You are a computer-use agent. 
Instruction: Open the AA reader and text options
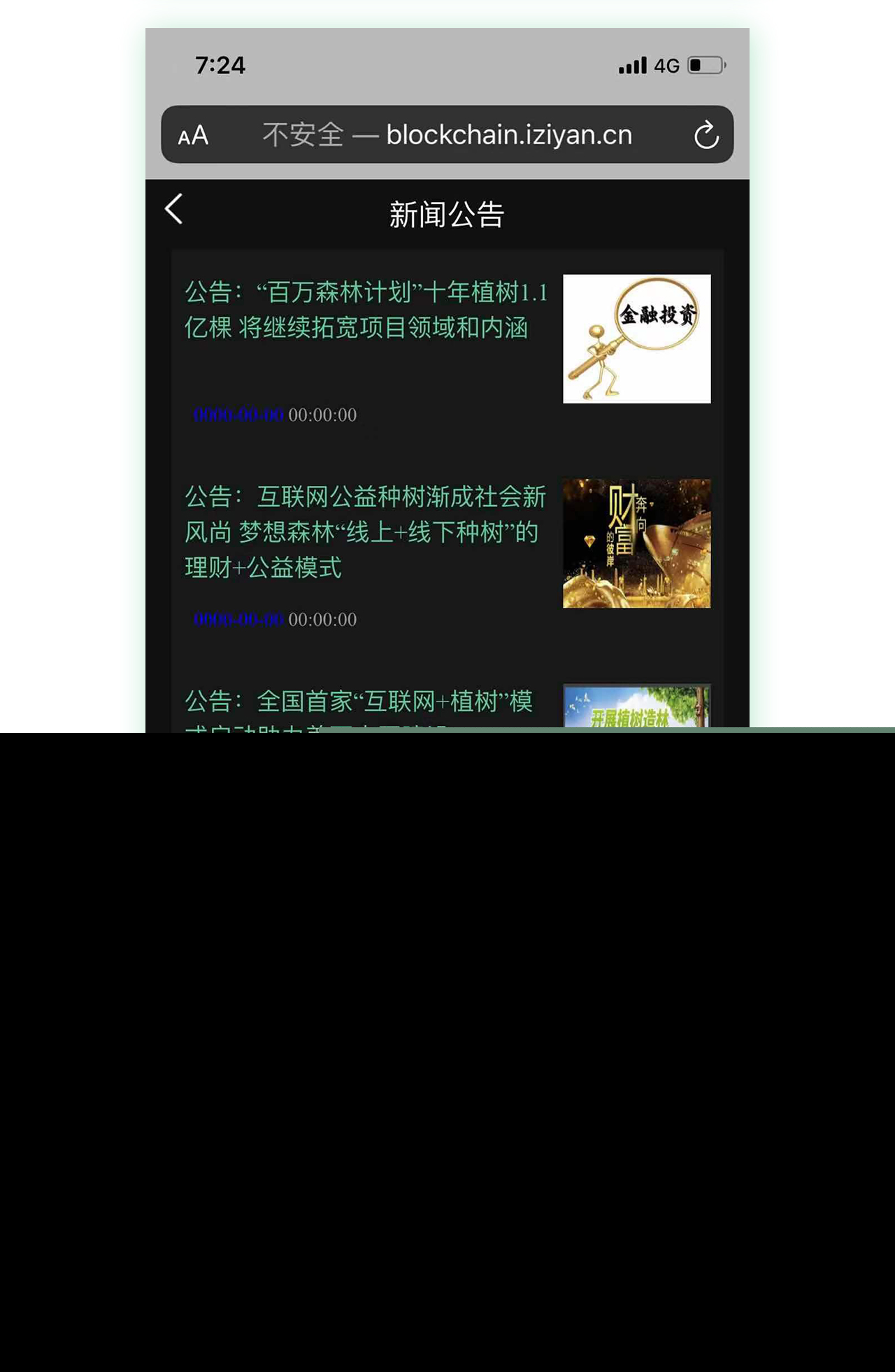(x=193, y=135)
